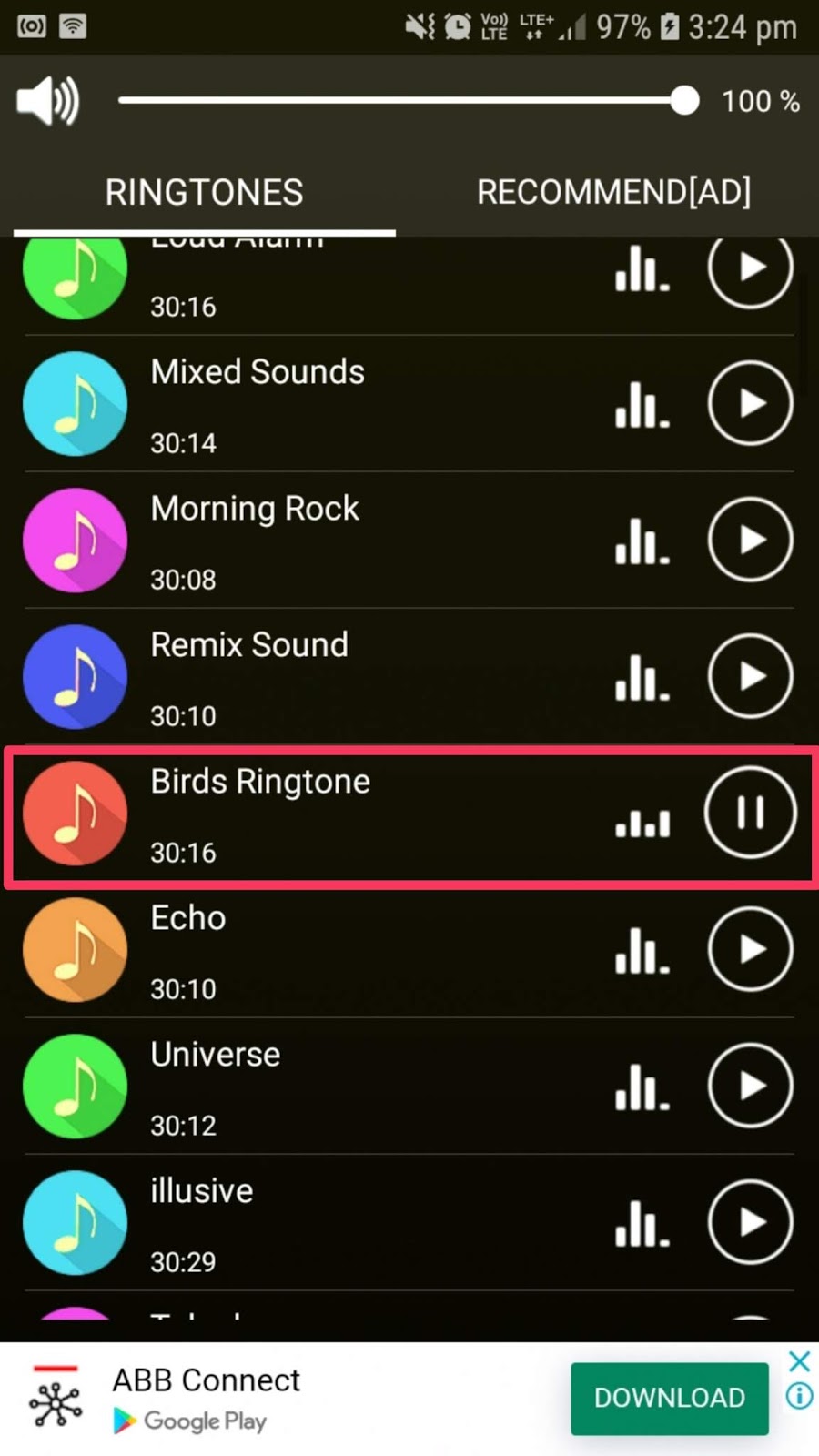Pause the Birds Ringtone playback
Image resolution: width=819 pixels, height=1456 pixels.
[x=751, y=813]
